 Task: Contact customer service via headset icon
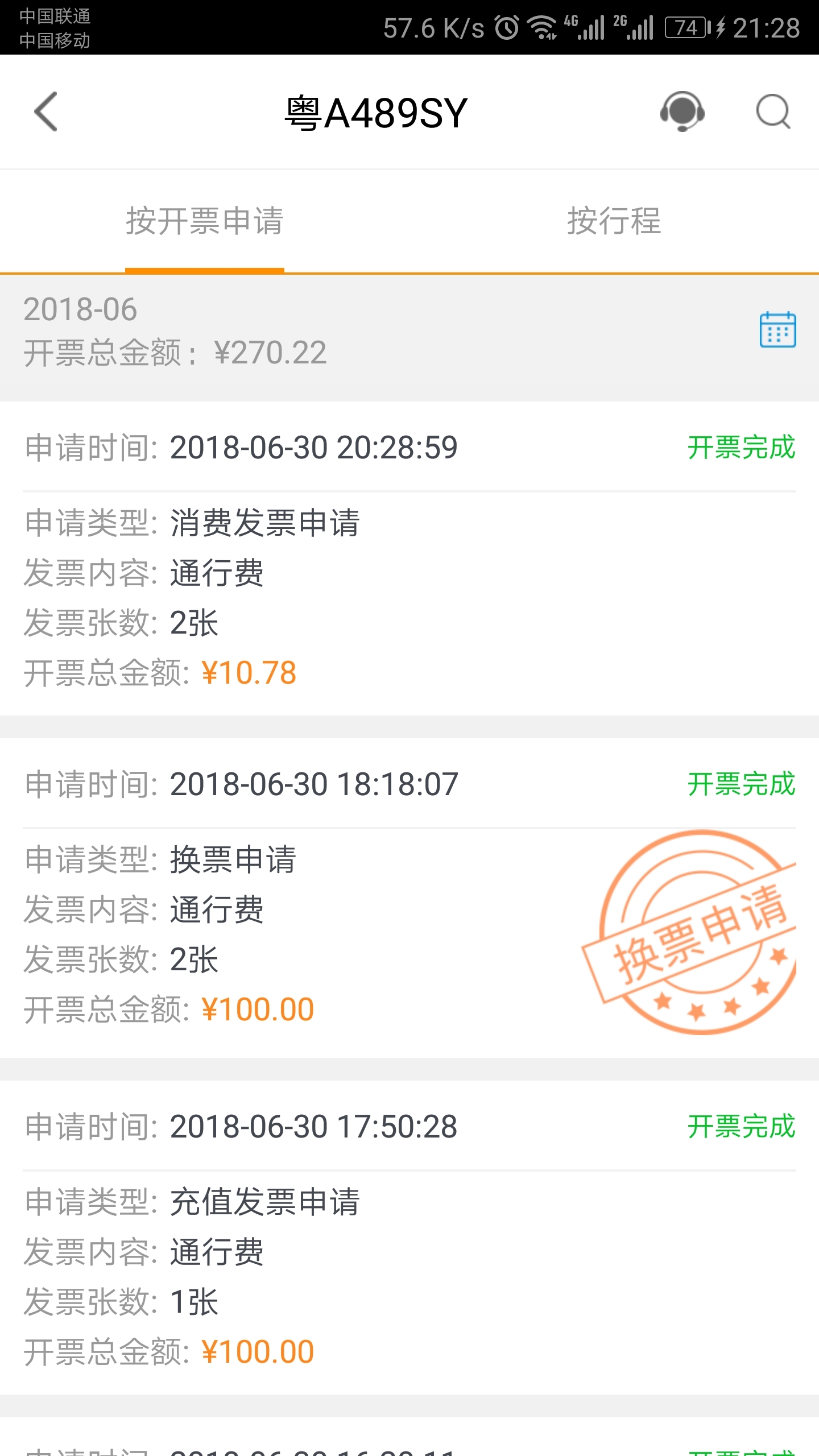coord(682,111)
